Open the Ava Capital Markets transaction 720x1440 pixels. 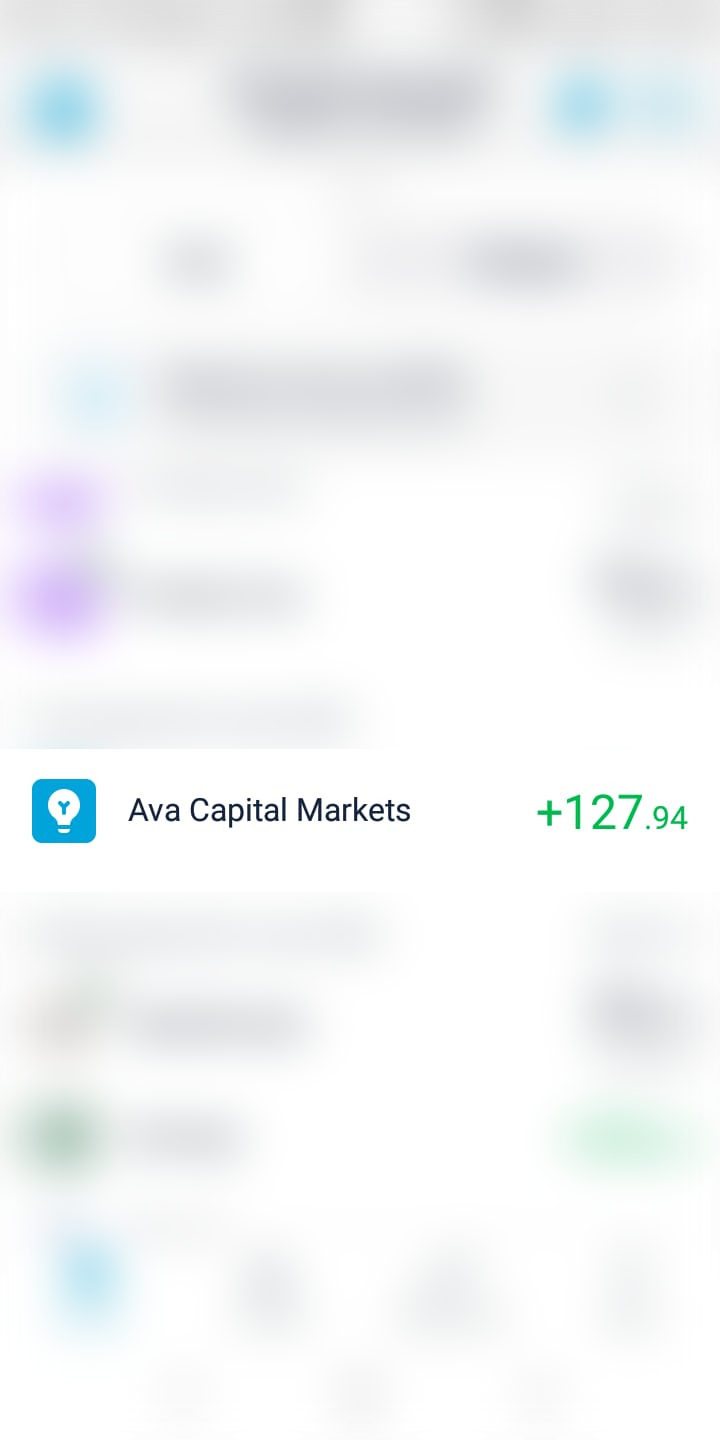(x=360, y=811)
